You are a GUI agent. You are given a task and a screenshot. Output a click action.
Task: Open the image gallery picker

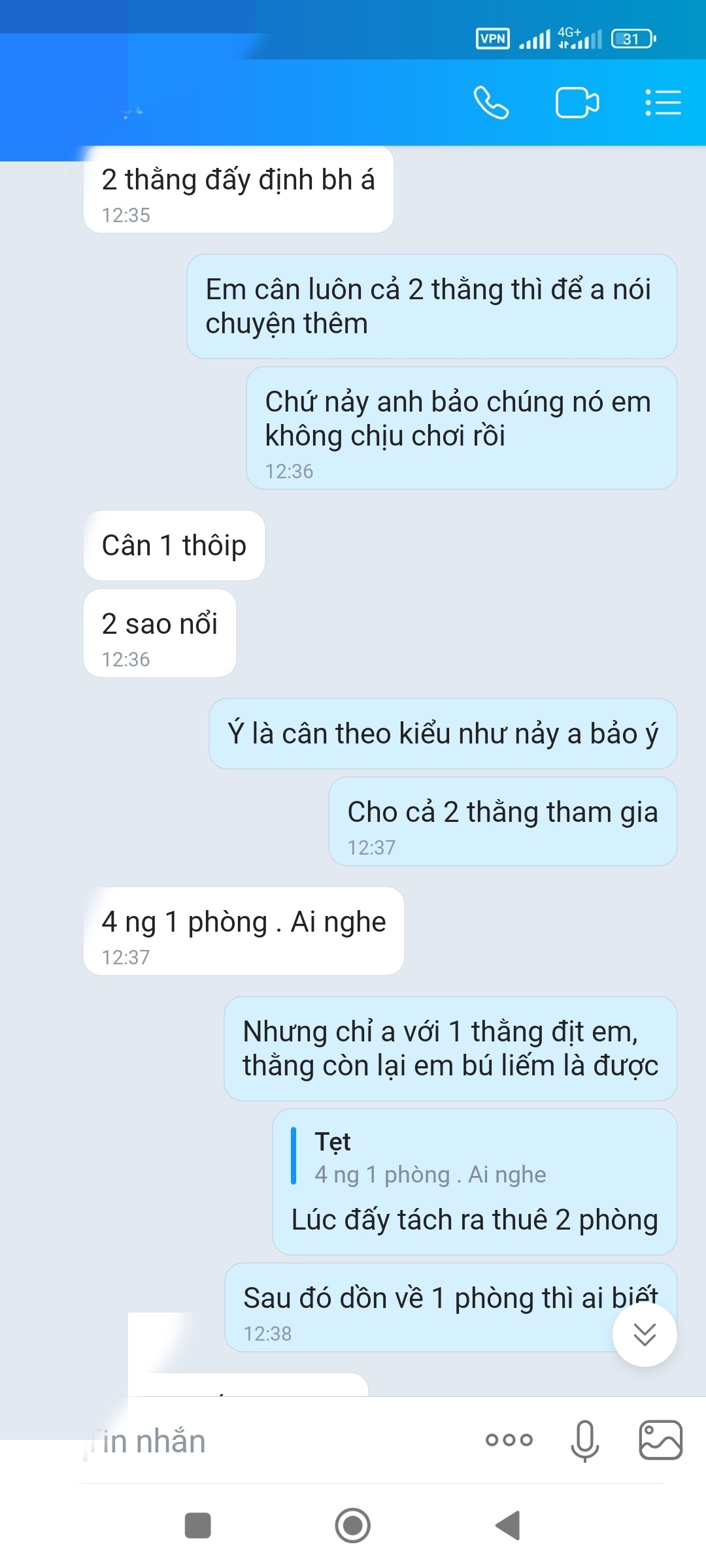pyautogui.click(x=660, y=1440)
